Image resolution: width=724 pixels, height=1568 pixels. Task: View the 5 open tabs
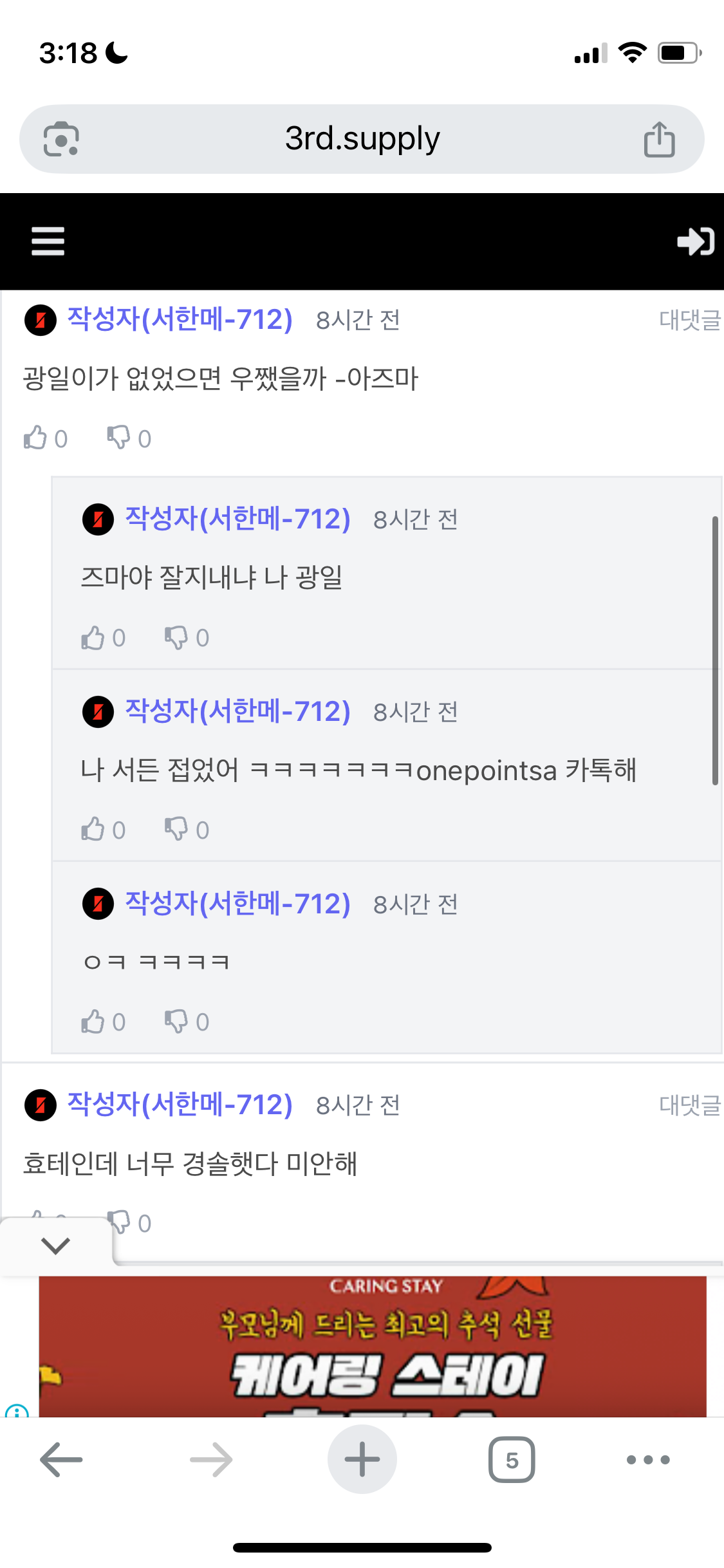coord(512,1460)
